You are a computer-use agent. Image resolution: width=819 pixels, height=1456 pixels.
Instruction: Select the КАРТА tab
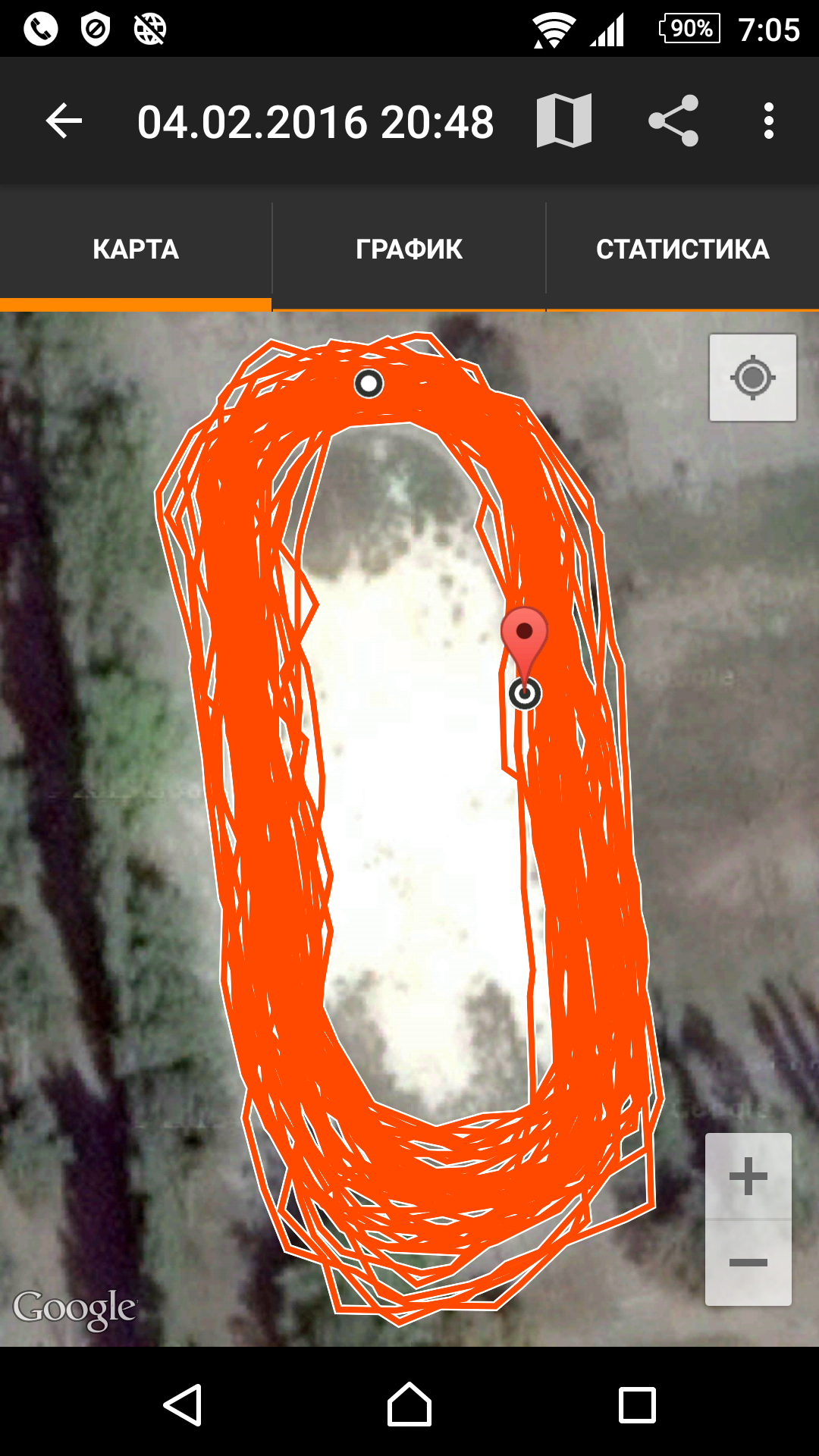[136, 249]
